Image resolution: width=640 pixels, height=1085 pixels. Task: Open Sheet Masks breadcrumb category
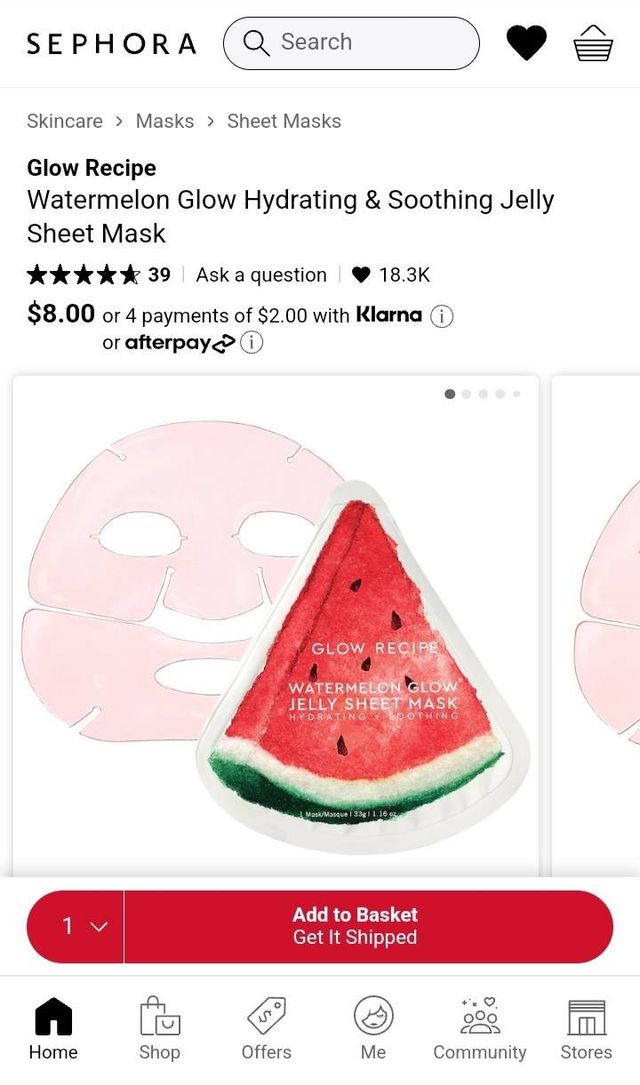pos(284,121)
